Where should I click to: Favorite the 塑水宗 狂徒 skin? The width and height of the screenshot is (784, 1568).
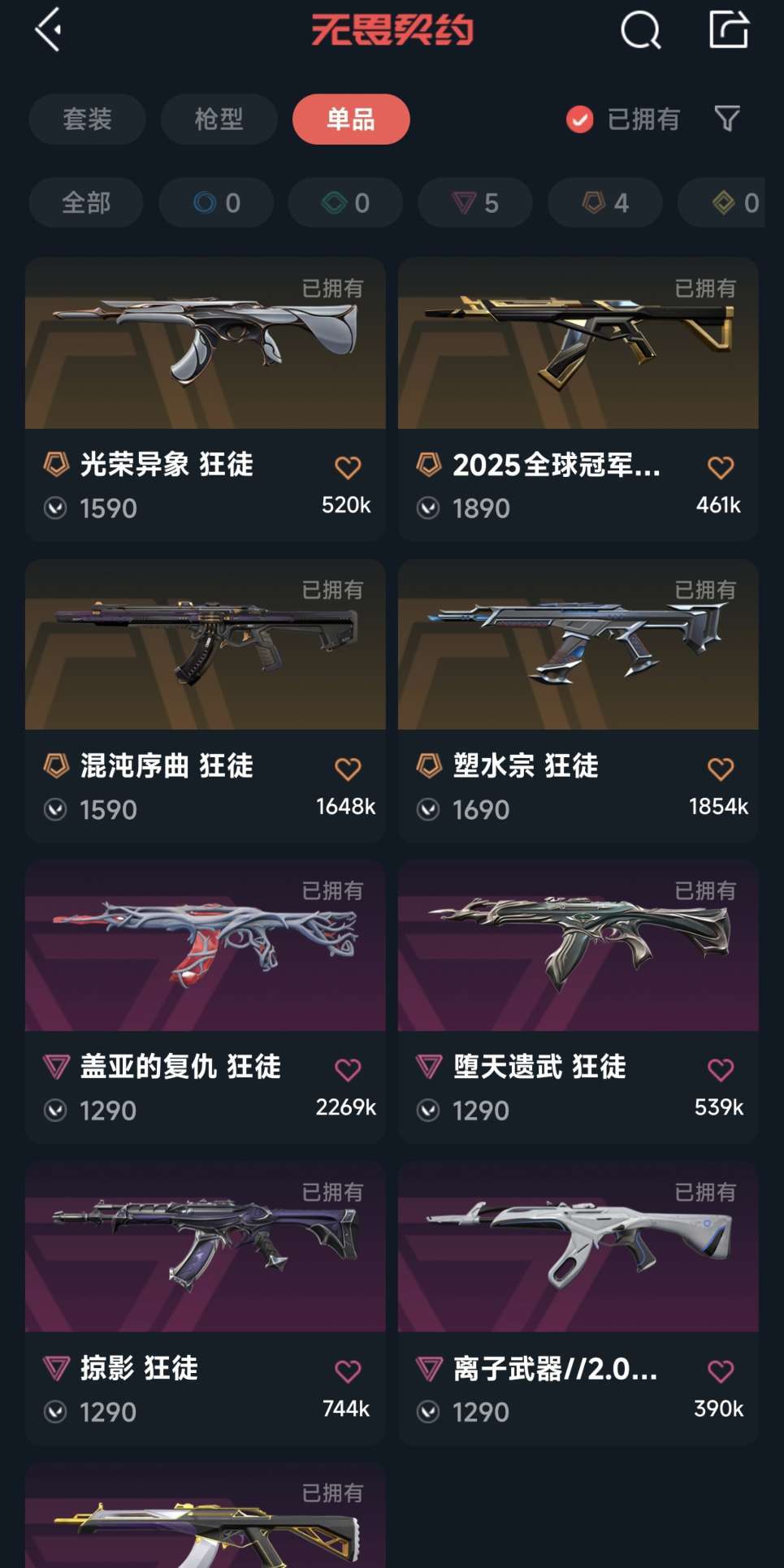point(721,769)
